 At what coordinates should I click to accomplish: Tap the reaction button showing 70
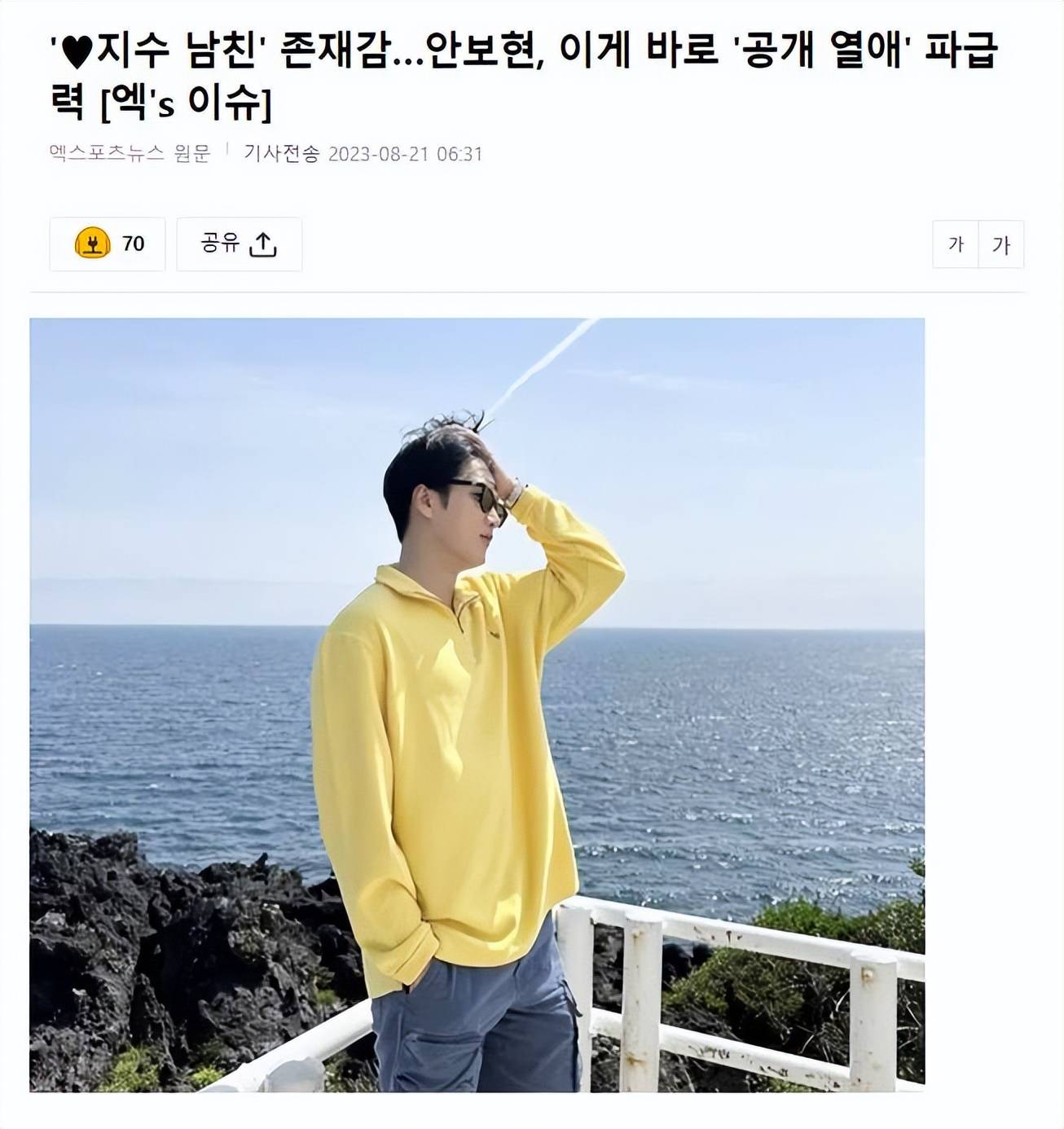click(x=108, y=244)
